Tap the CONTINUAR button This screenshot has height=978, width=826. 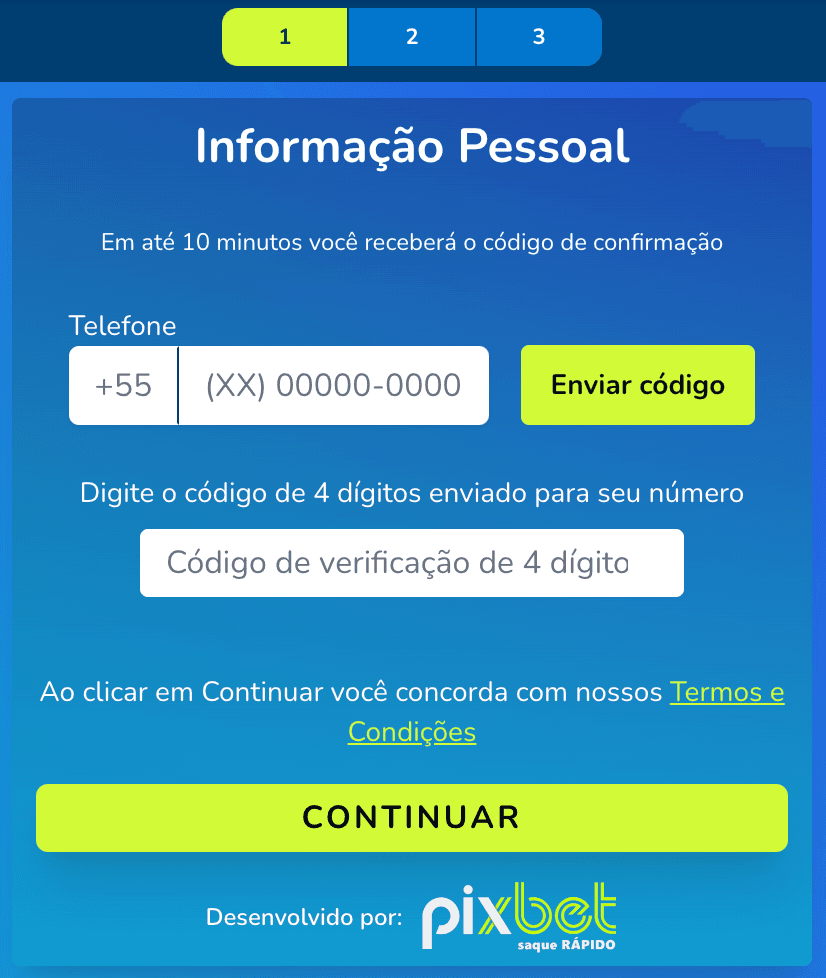point(412,818)
